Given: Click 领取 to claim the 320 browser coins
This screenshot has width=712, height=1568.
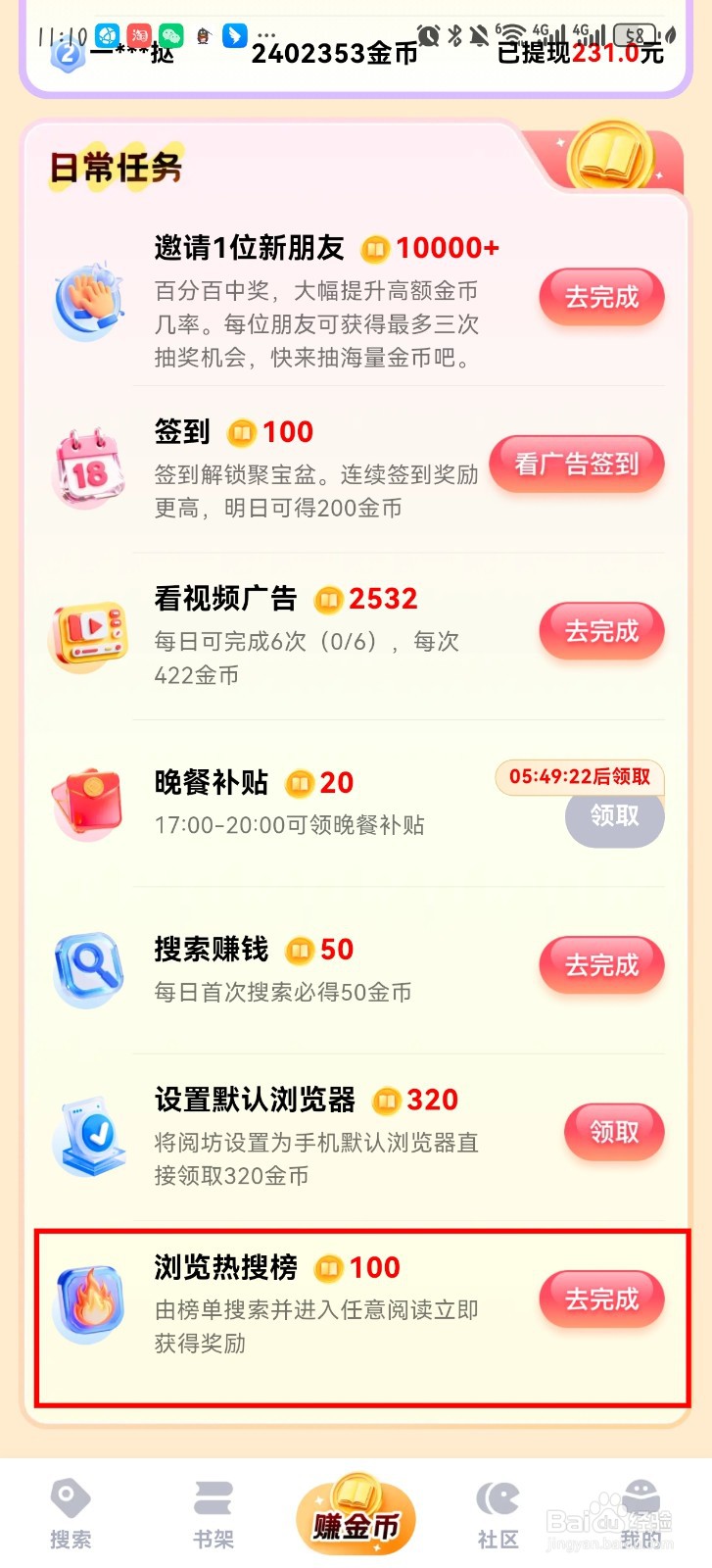Looking at the screenshot, I should 614,1131.
